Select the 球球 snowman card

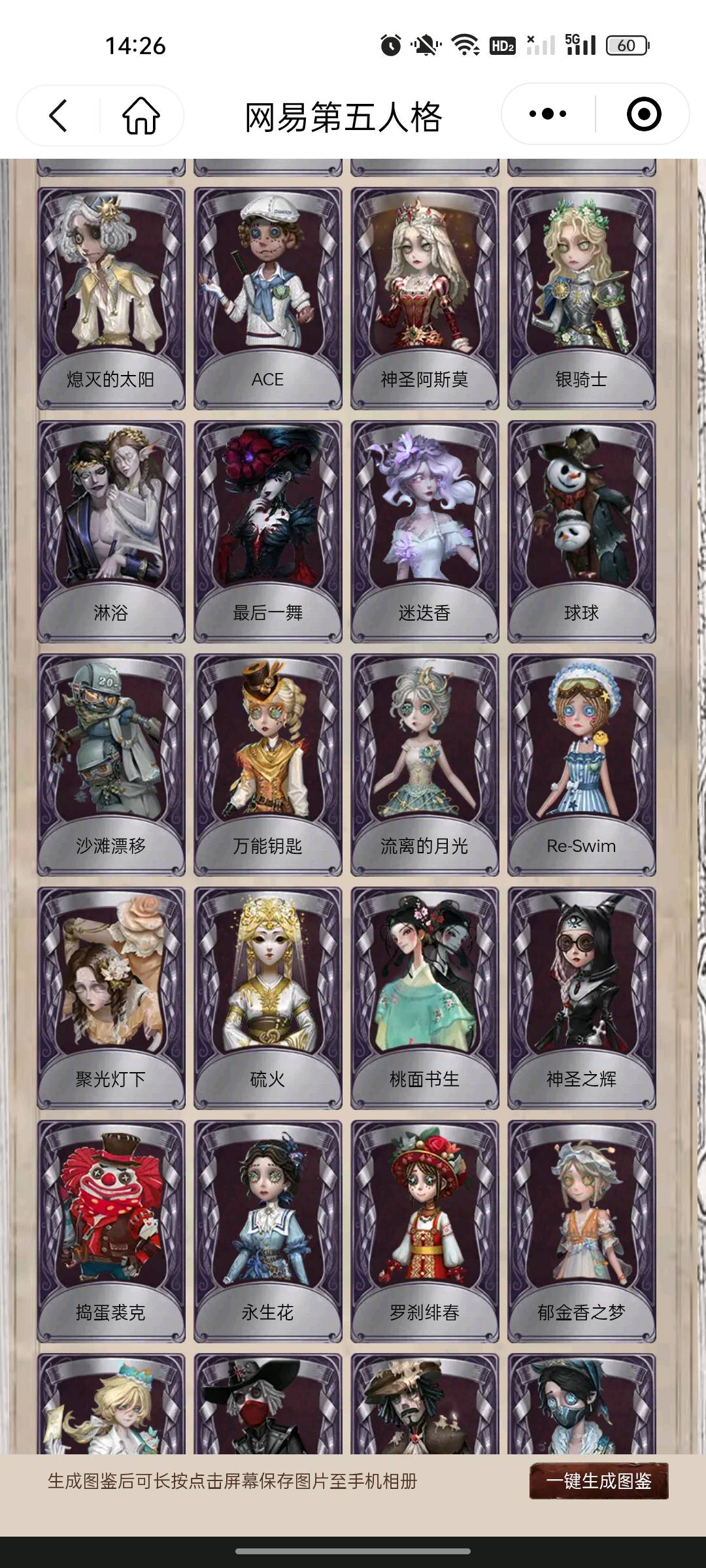tap(582, 532)
